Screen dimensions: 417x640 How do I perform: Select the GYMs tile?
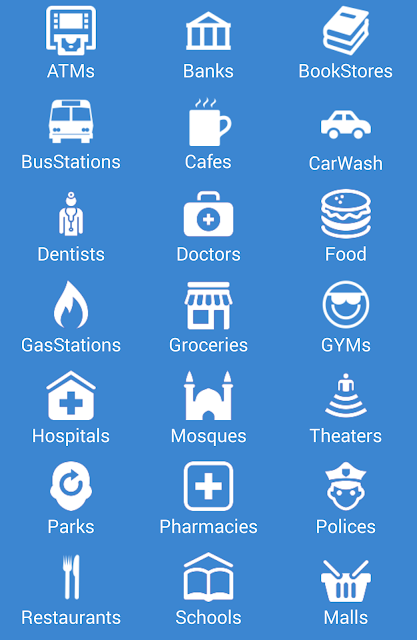tap(346, 317)
